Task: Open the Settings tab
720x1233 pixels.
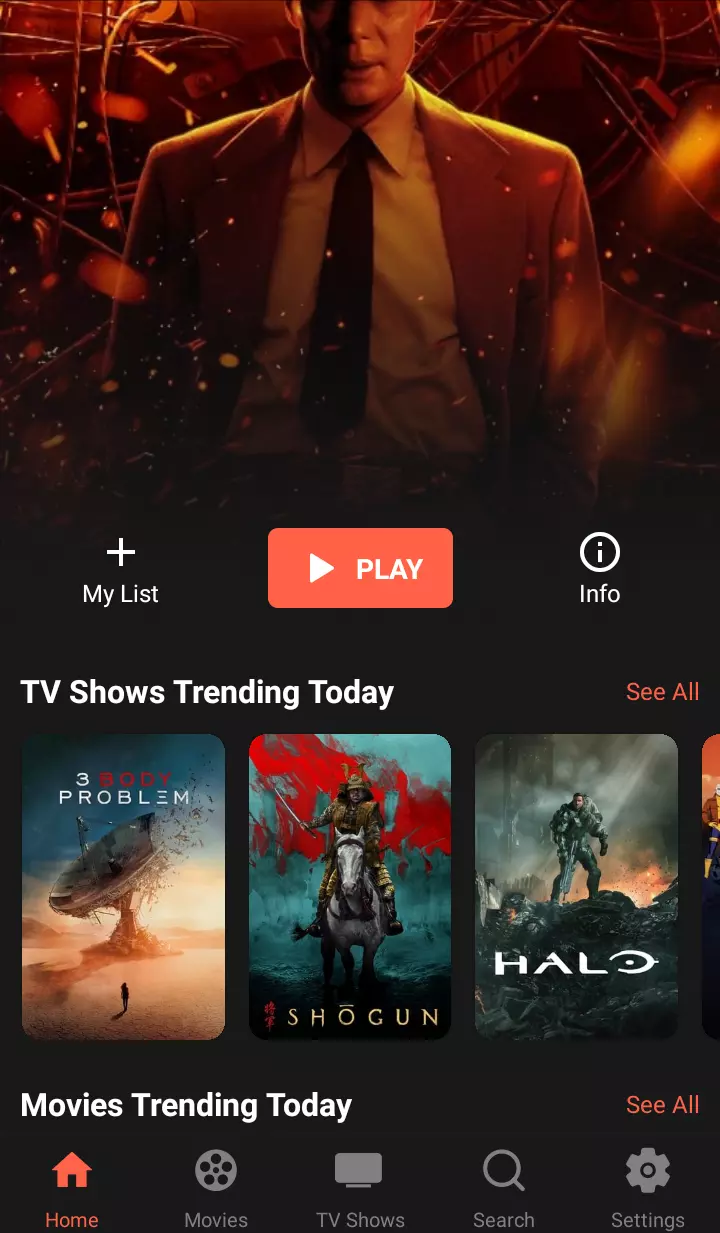Action: pyautogui.click(x=648, y=1188)
